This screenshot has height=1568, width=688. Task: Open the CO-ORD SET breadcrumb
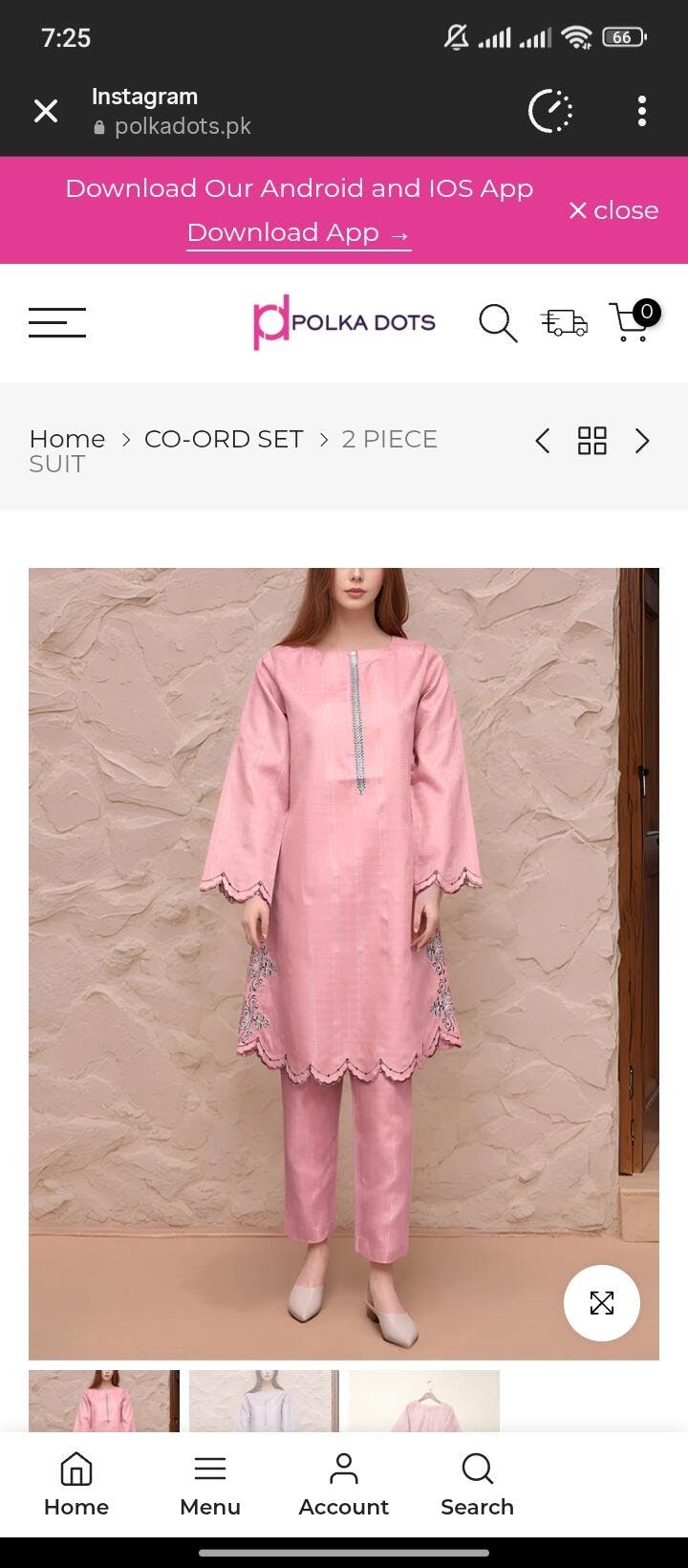224,439
